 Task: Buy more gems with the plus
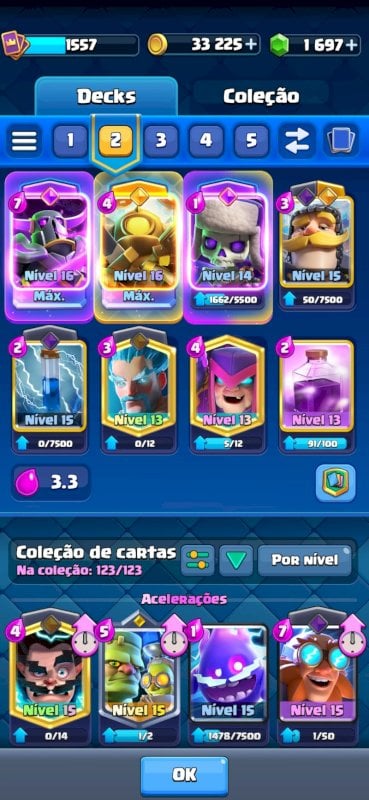coord(351,45)
